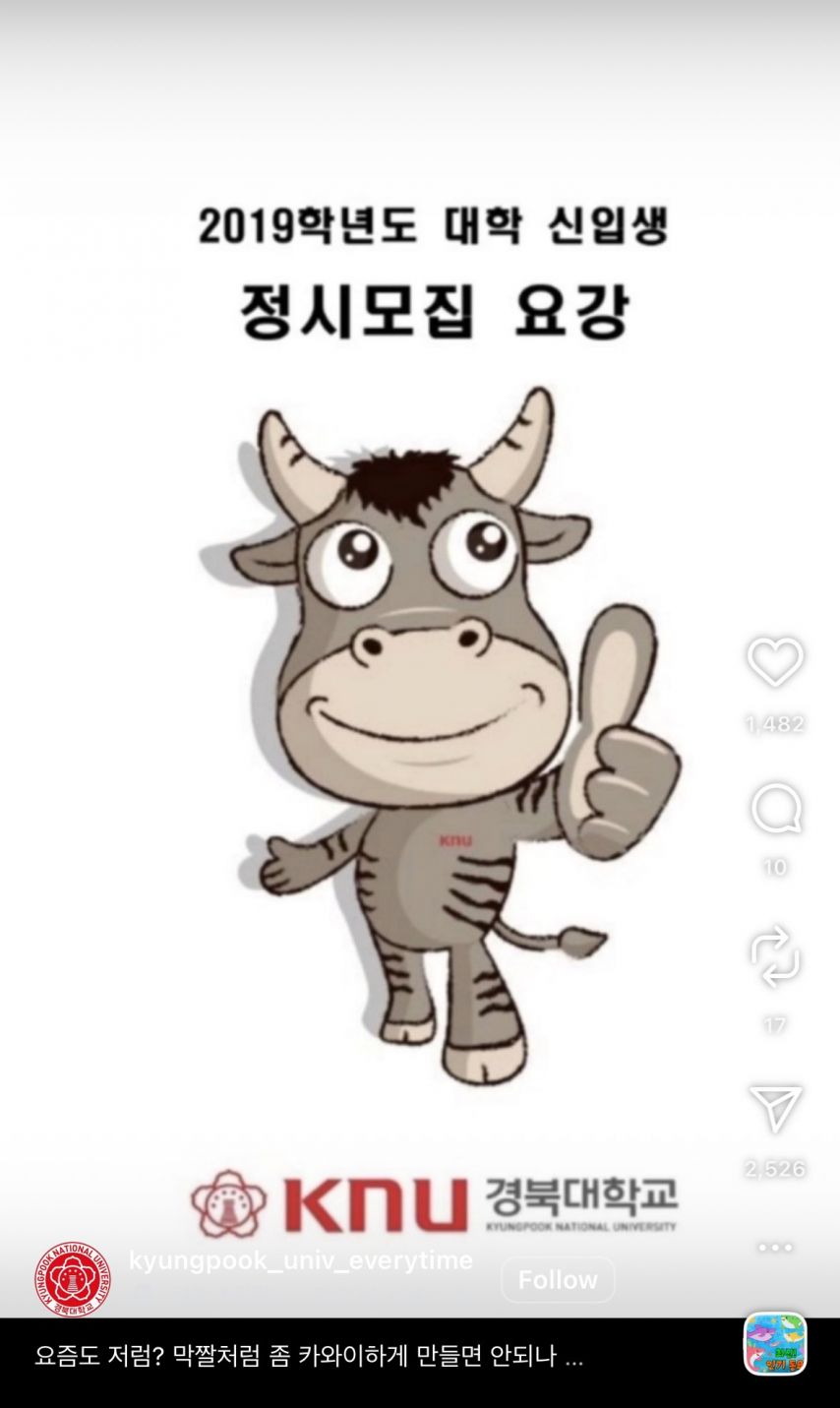This screenshot has width=840, height=1408.
Task: Share this reel via the paper plane
Action: (x=775, y=1109)
